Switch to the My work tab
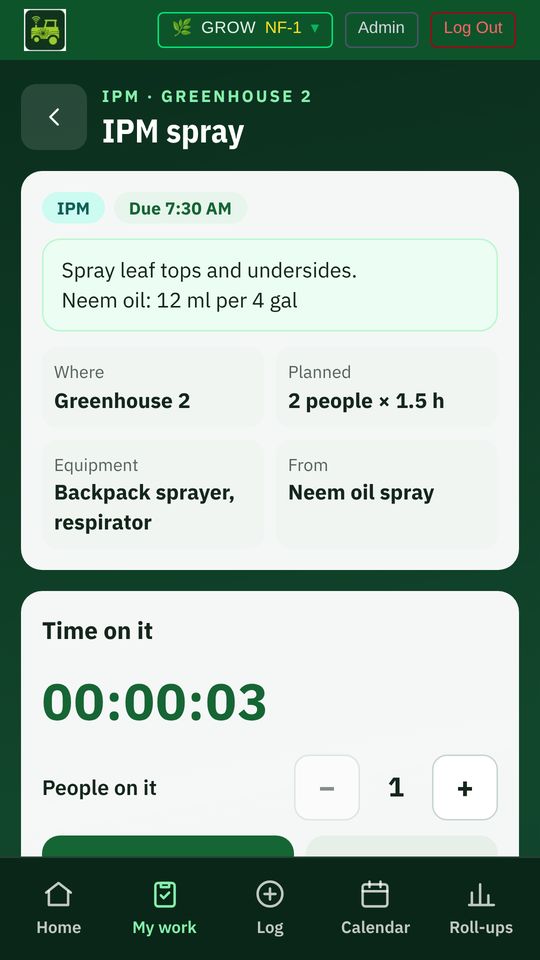The image size is (540, 960). (165, 909)
